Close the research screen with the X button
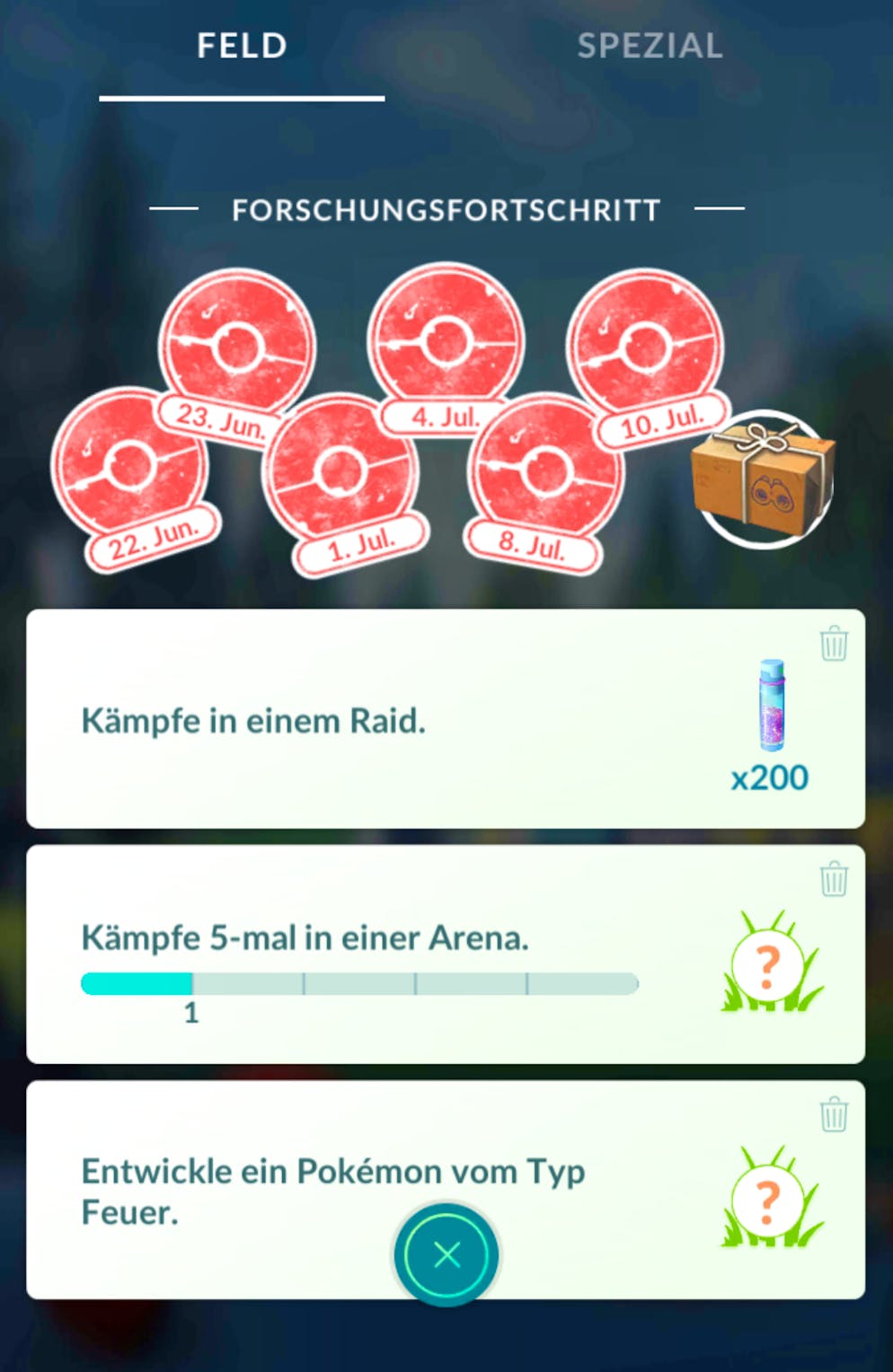The height and width of the screenshot is (1372, 893). click(x=446, y=1254)
